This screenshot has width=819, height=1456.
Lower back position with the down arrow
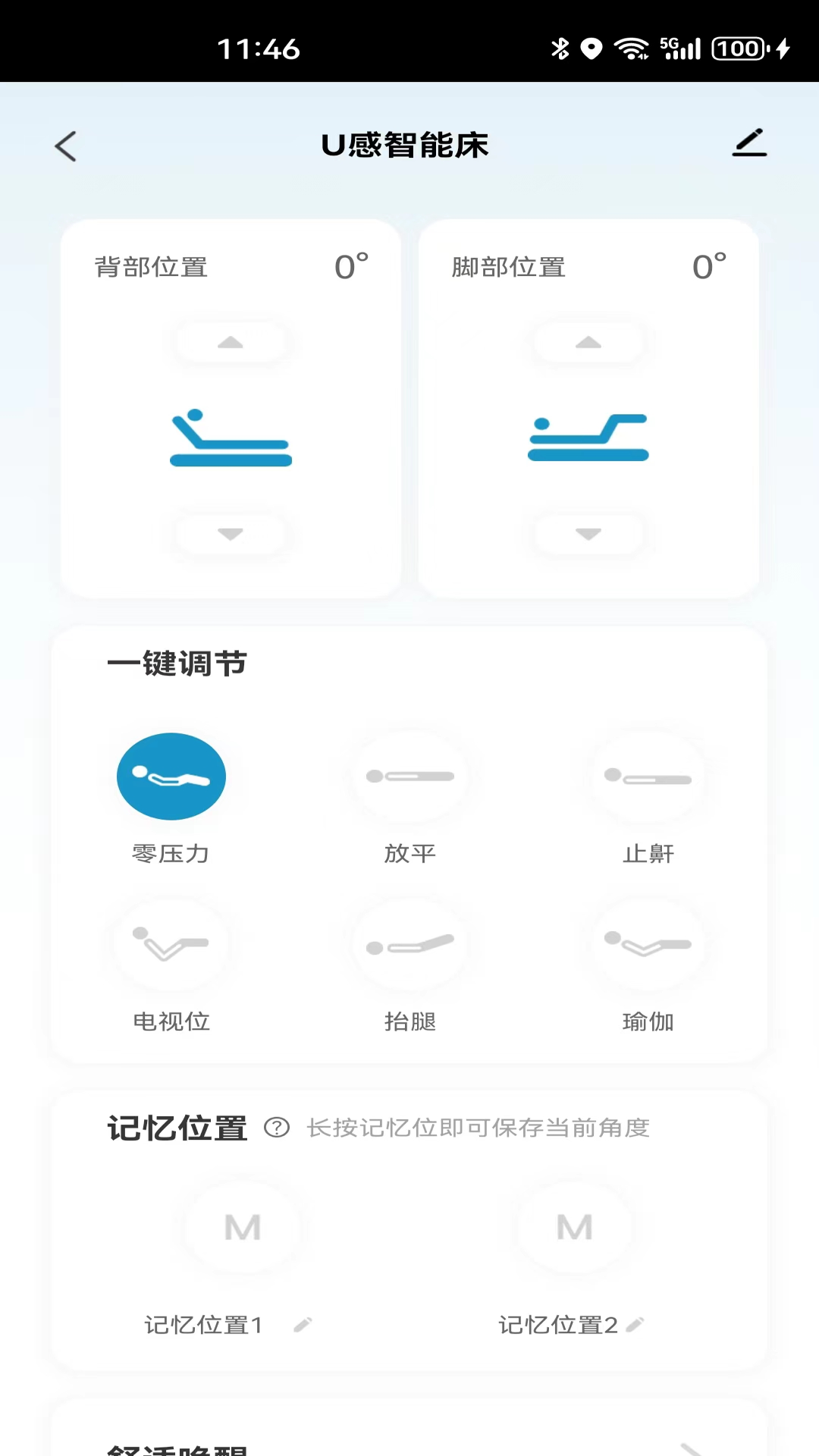click(231, 533)
